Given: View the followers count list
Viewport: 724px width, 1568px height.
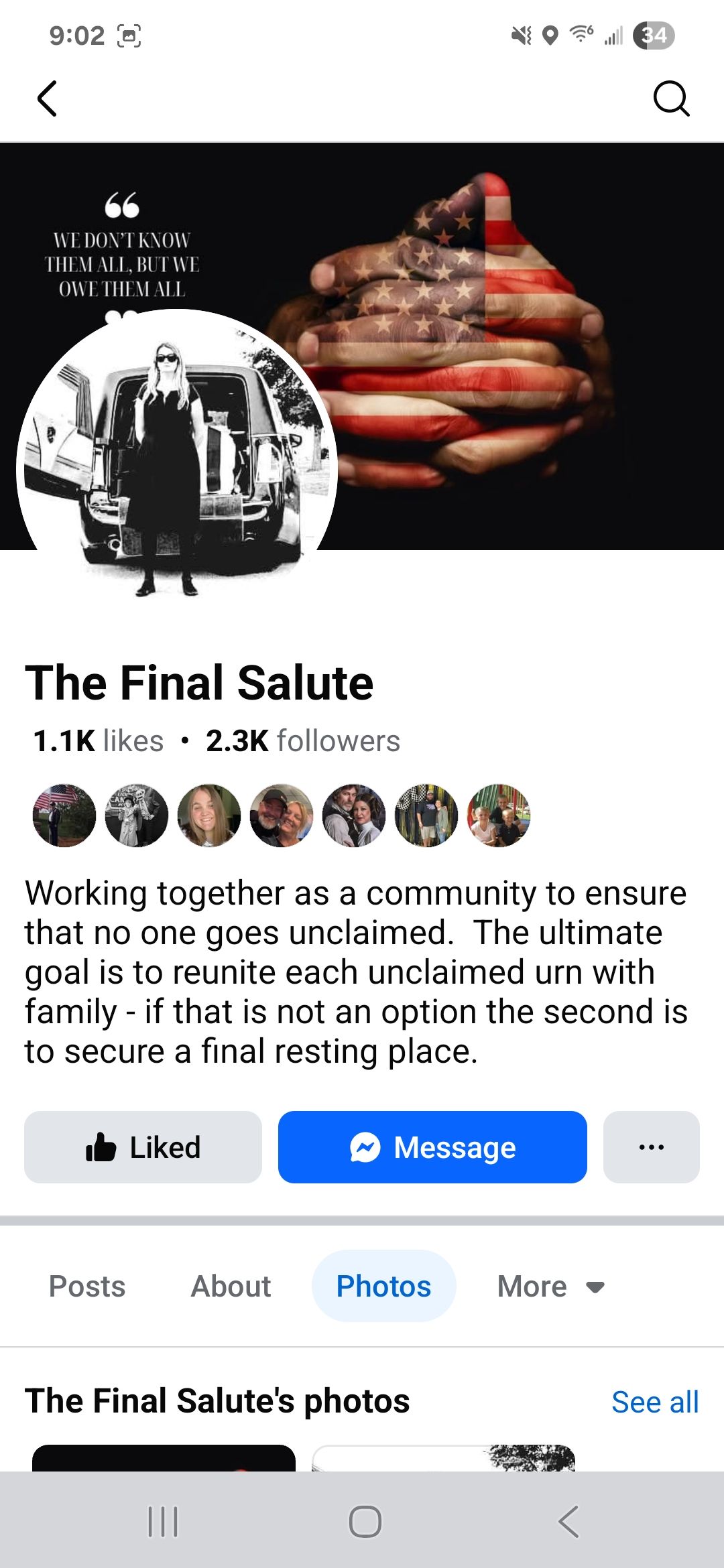Looking at the screenshot, I should tap(303, 741).
